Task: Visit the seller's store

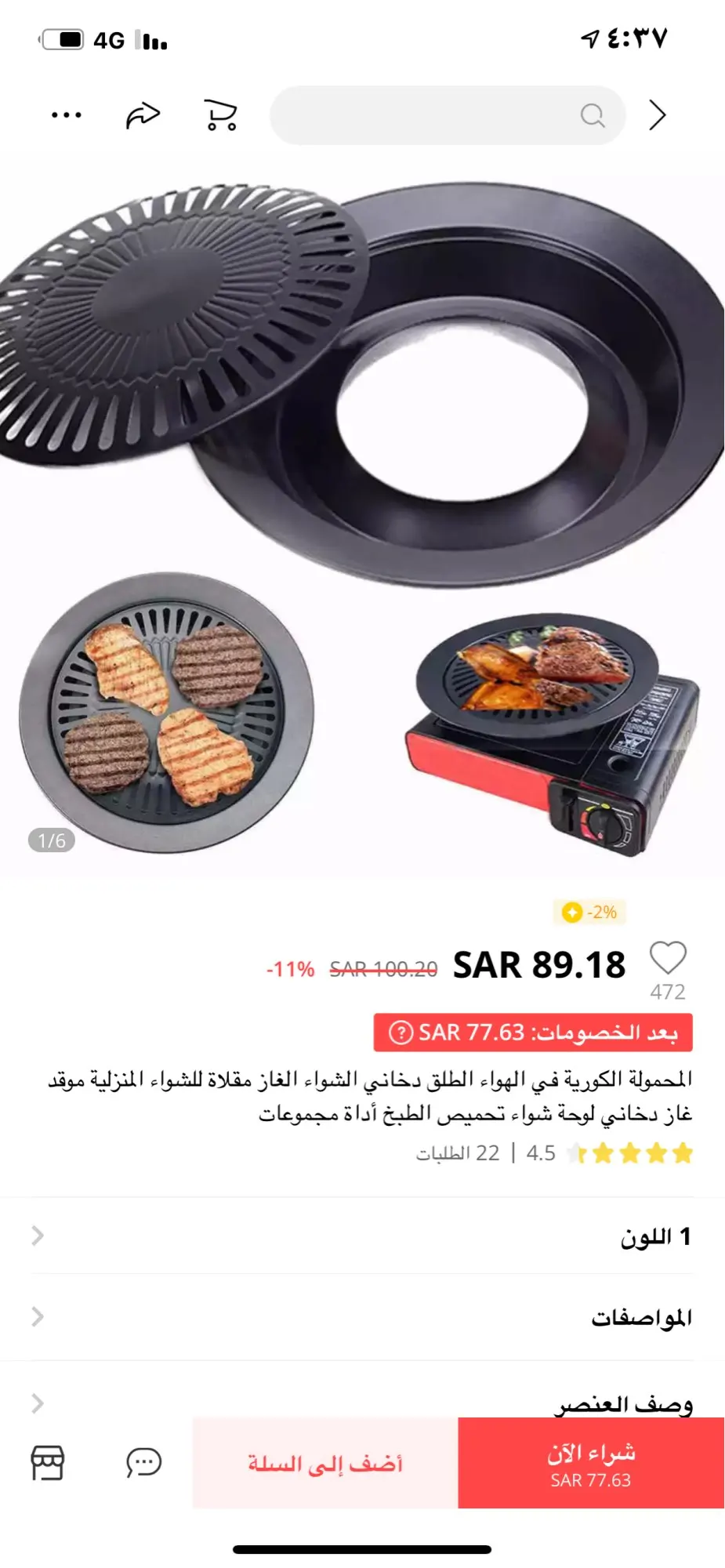Action: pos(48,1463)
